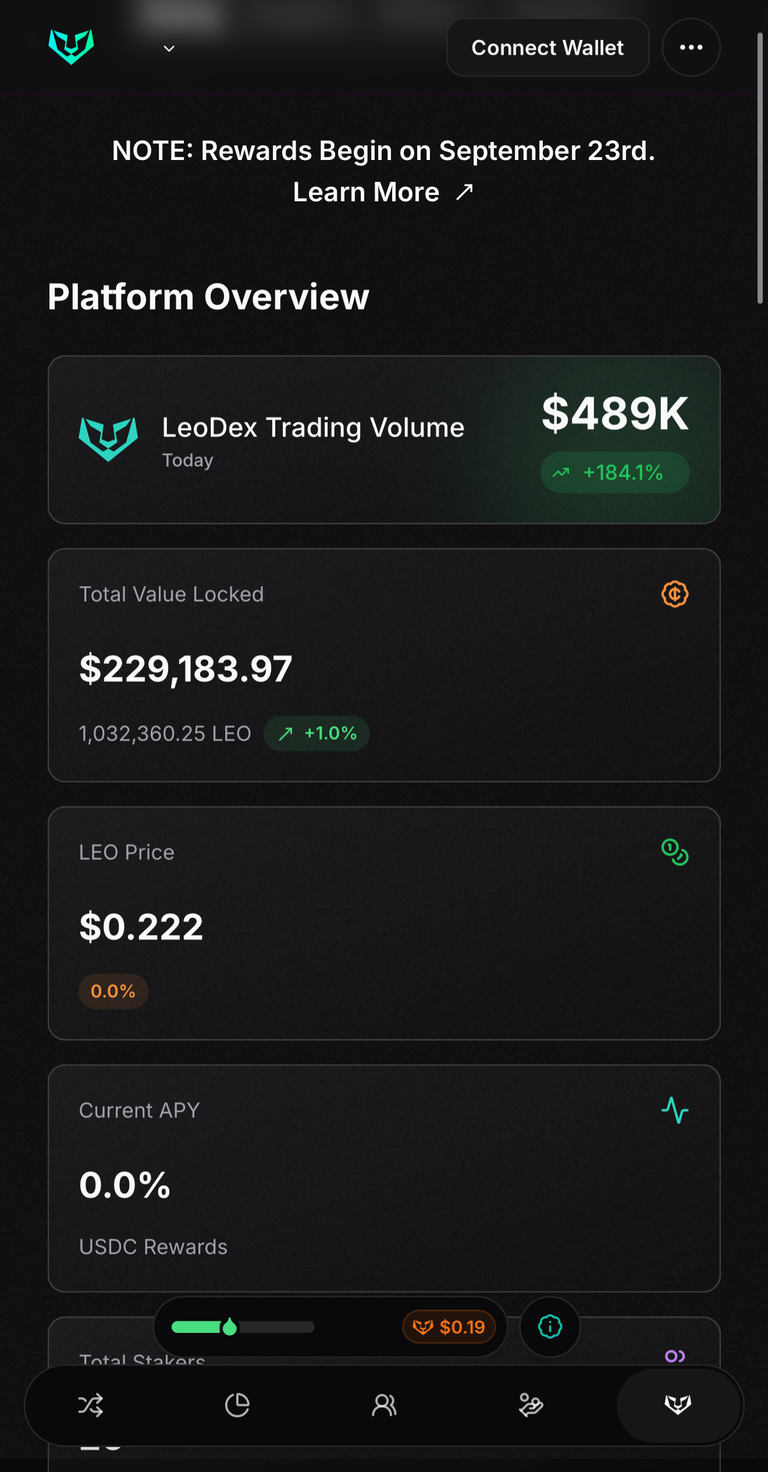
Task: Open the three-dot overflow menu
Action: [691, 48]
